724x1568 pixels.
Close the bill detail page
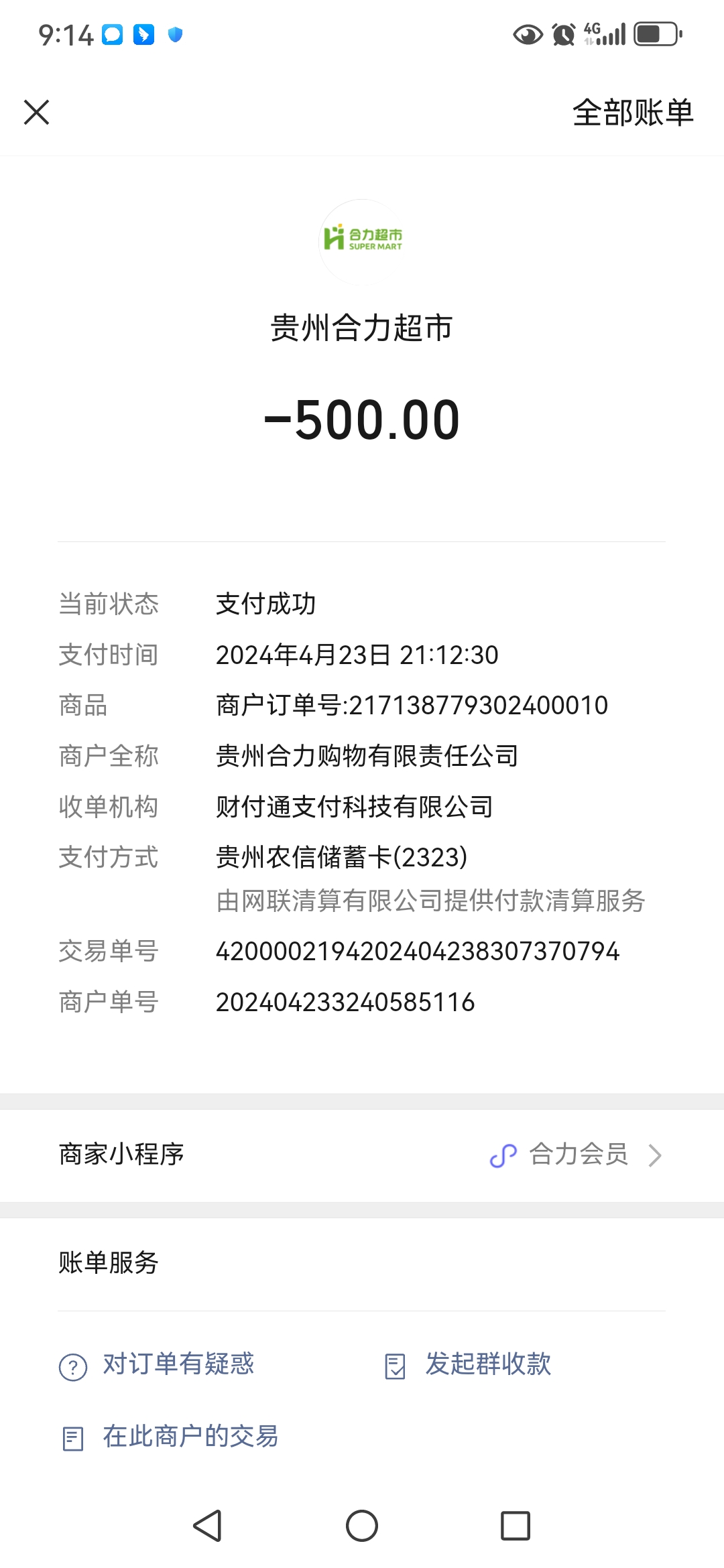[x=37, y=112]
